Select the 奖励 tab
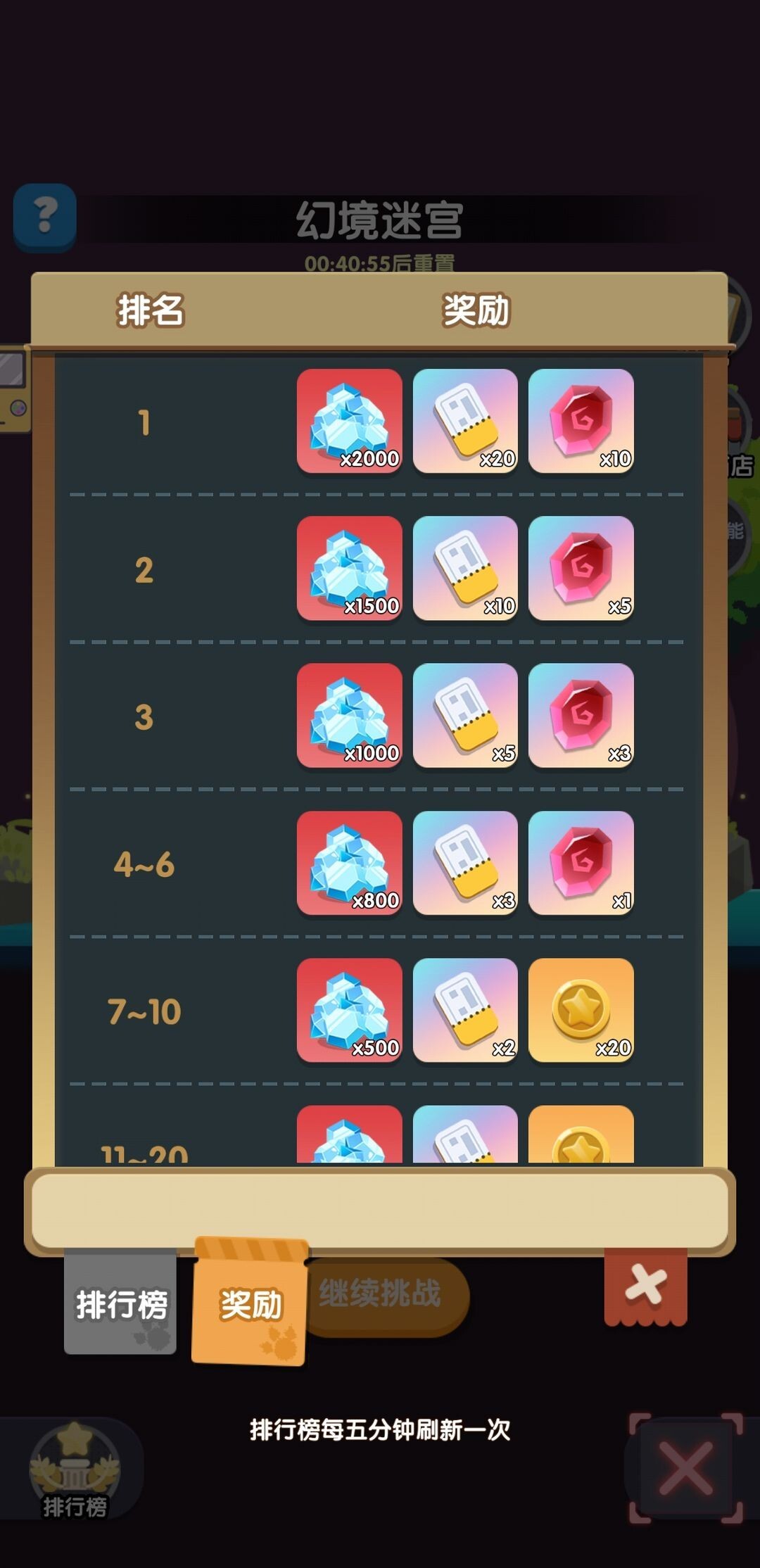 coord(250,1303)
